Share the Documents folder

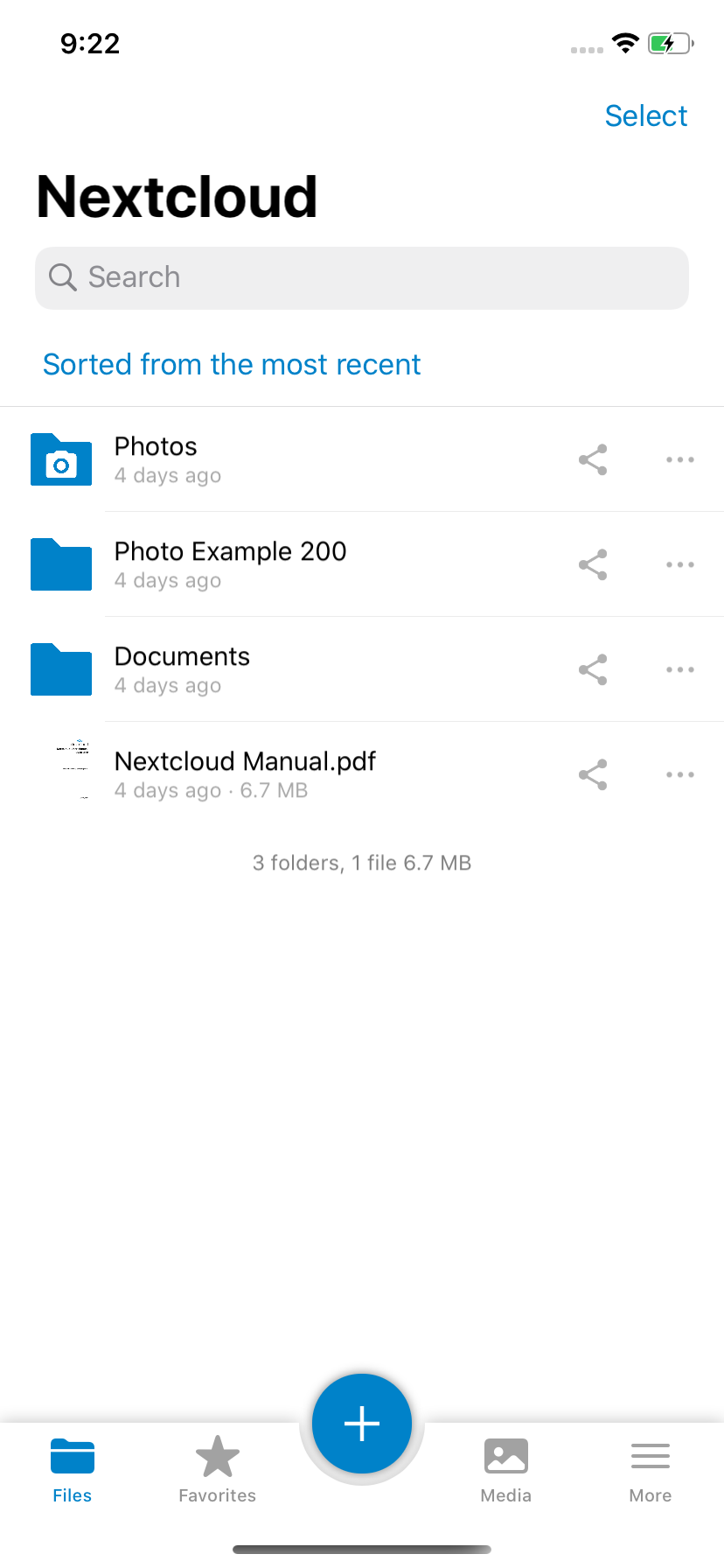pyautogui.click(x=593, y=669)
